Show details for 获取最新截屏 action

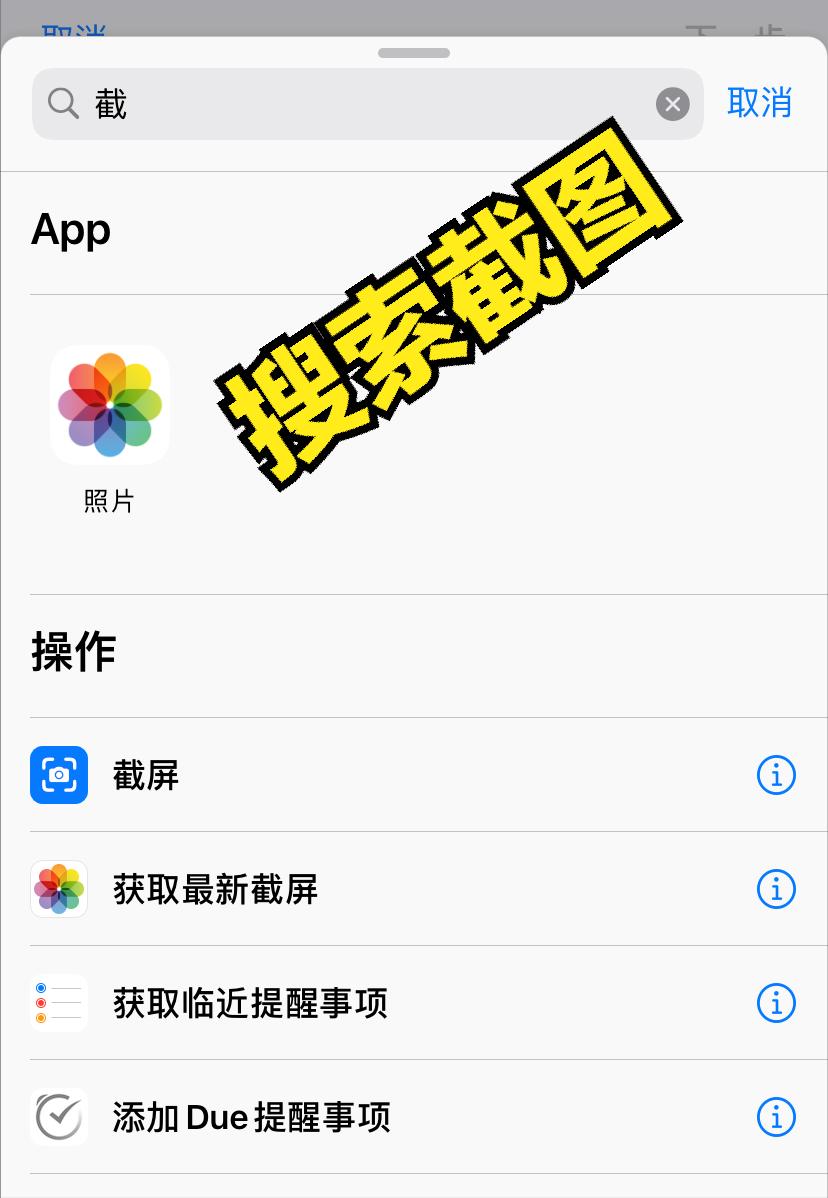click(776, 889)
